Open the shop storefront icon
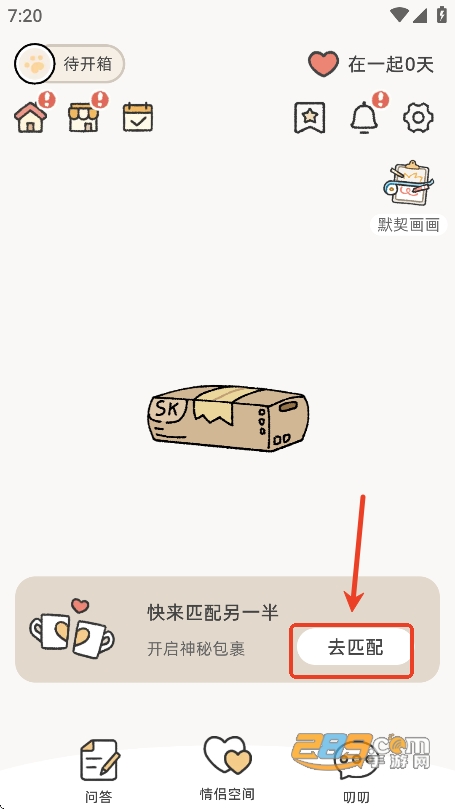 tap(84, 117)
